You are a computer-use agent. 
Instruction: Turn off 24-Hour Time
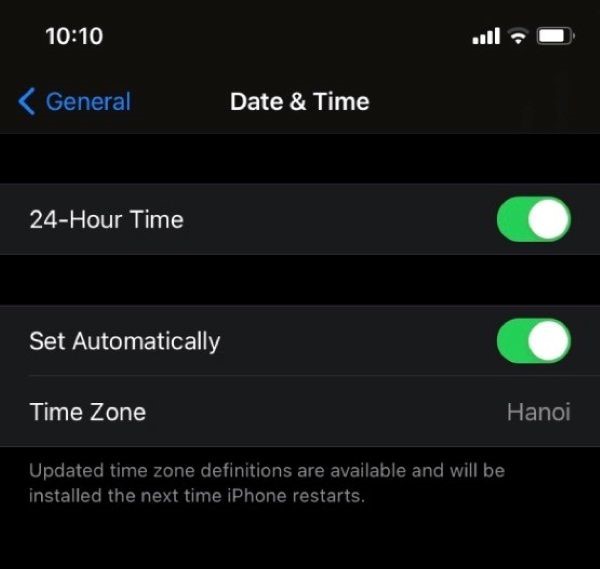tap(533, 219)
